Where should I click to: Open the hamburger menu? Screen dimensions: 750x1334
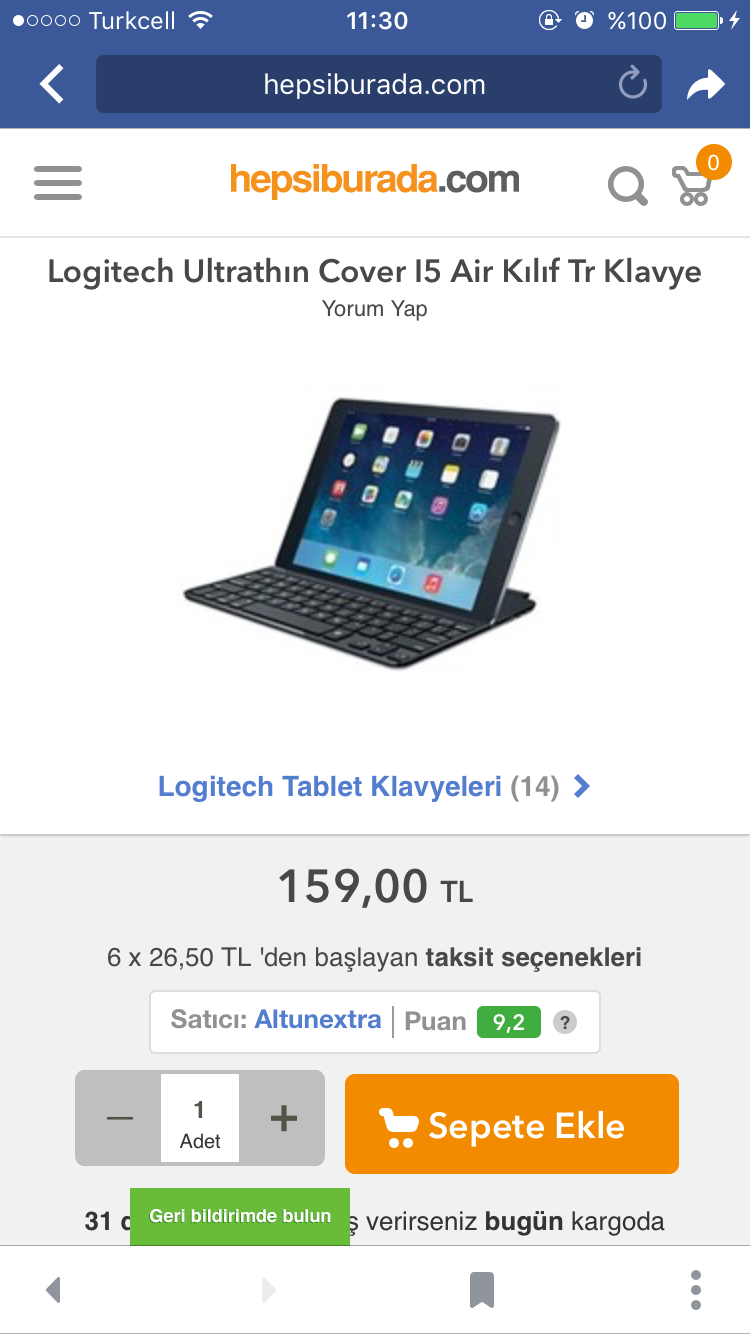coord(58,183)
